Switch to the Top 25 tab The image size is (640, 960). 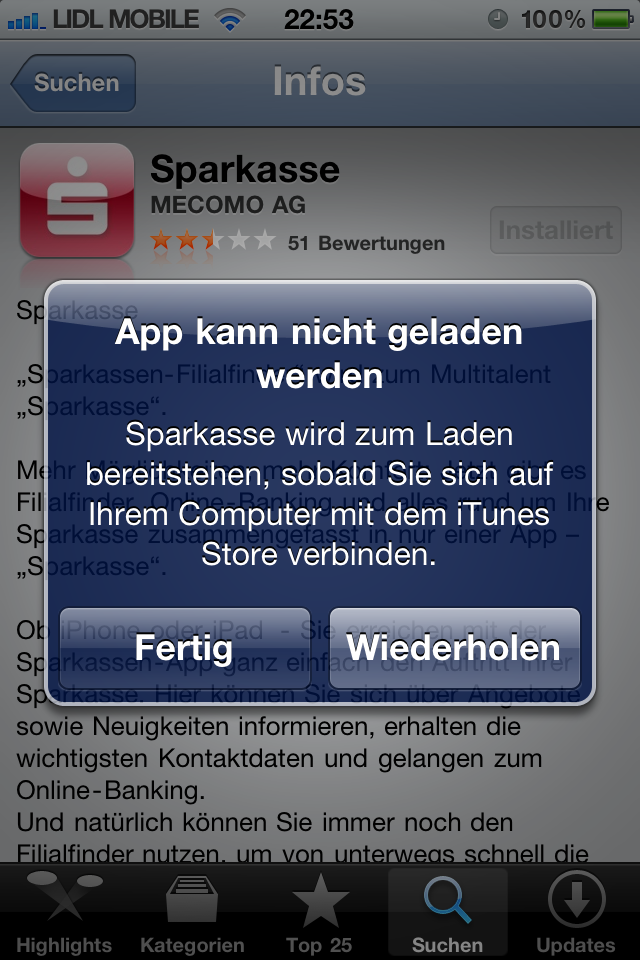(x=320, y=912)
